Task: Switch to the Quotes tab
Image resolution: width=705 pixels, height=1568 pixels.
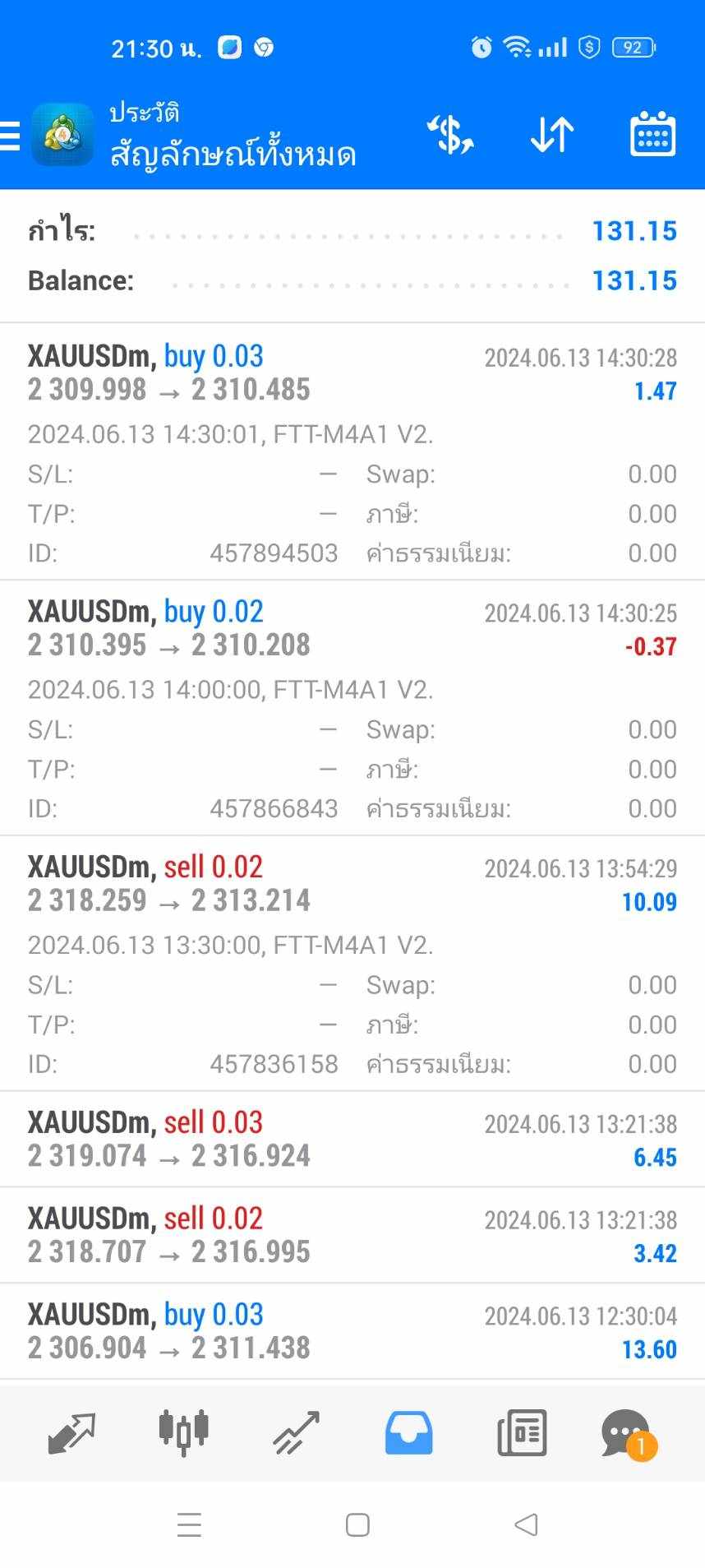Action: click(71, 1433)
